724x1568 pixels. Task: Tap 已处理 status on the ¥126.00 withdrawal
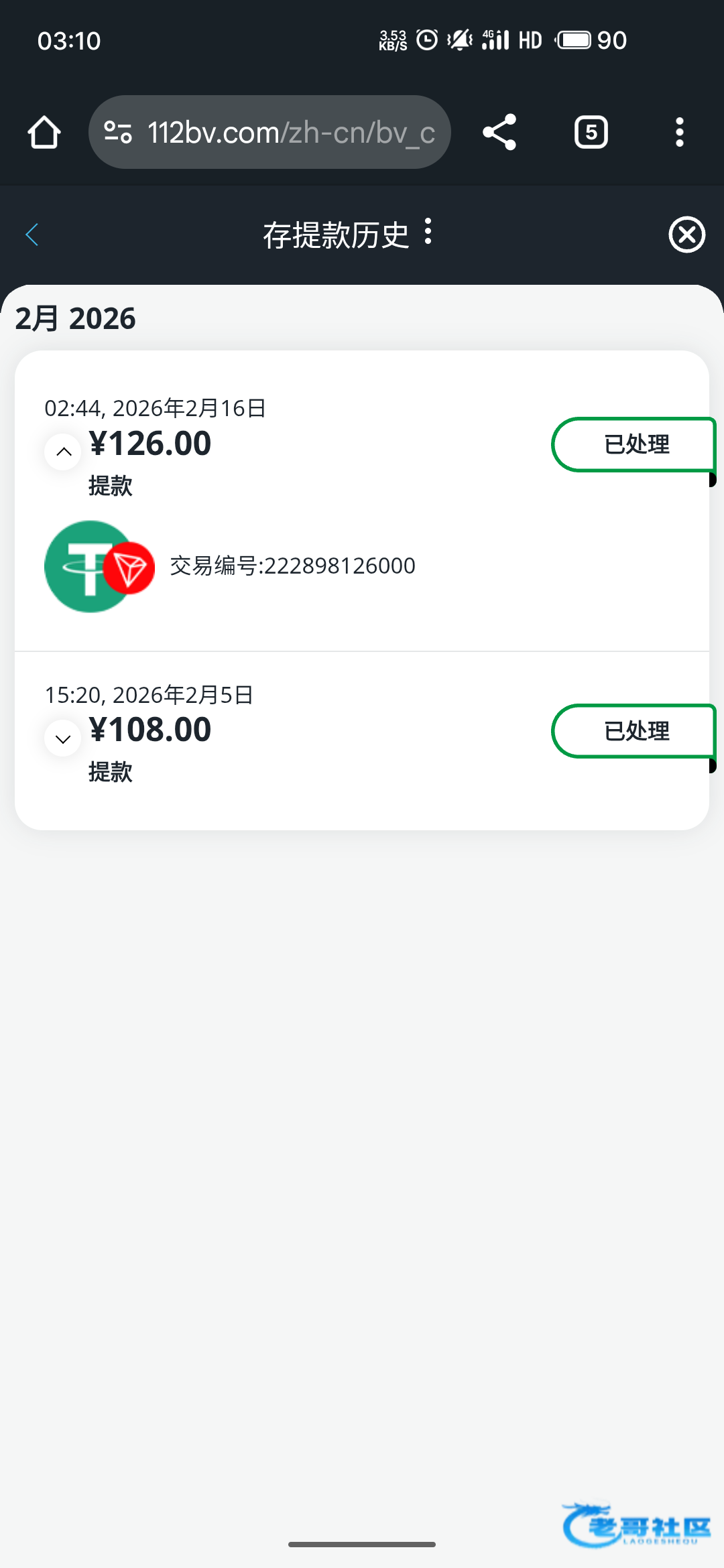click(634, 444)
